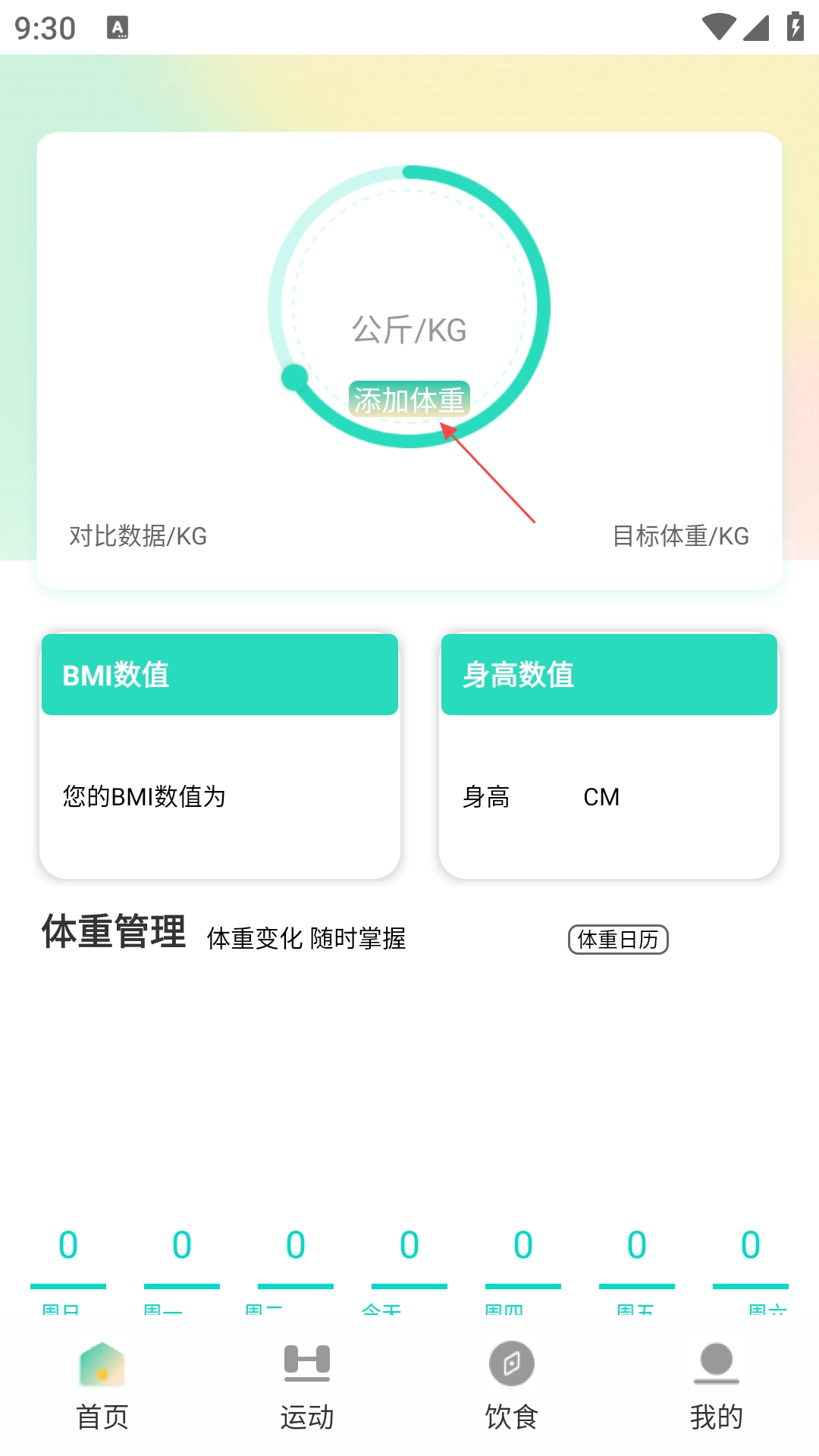Open the BMI数值 card
The width and height of the screenshot is (819, 1456).
point(220,755)
